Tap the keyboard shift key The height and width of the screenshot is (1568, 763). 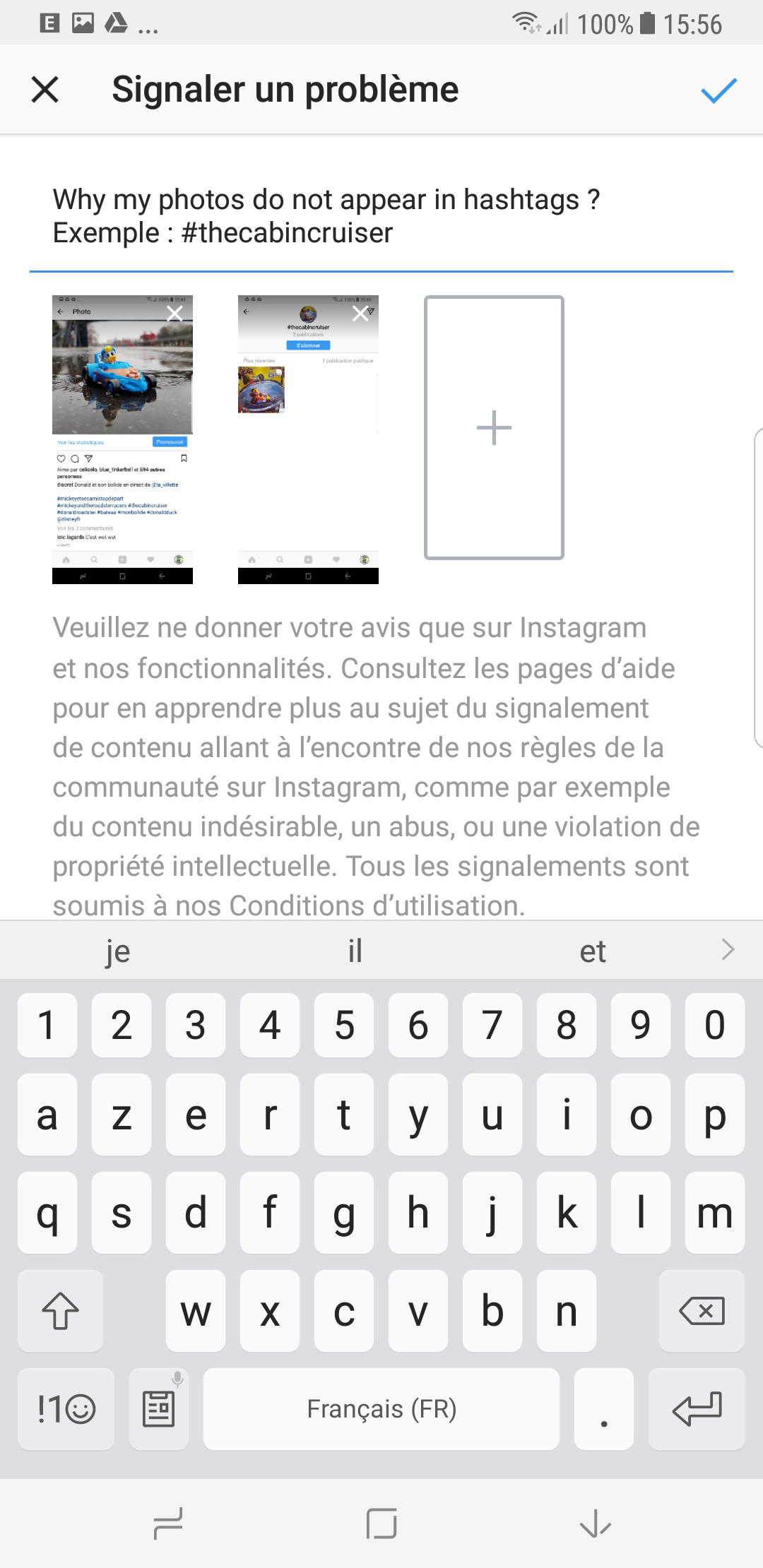[x=61, y=1311]
